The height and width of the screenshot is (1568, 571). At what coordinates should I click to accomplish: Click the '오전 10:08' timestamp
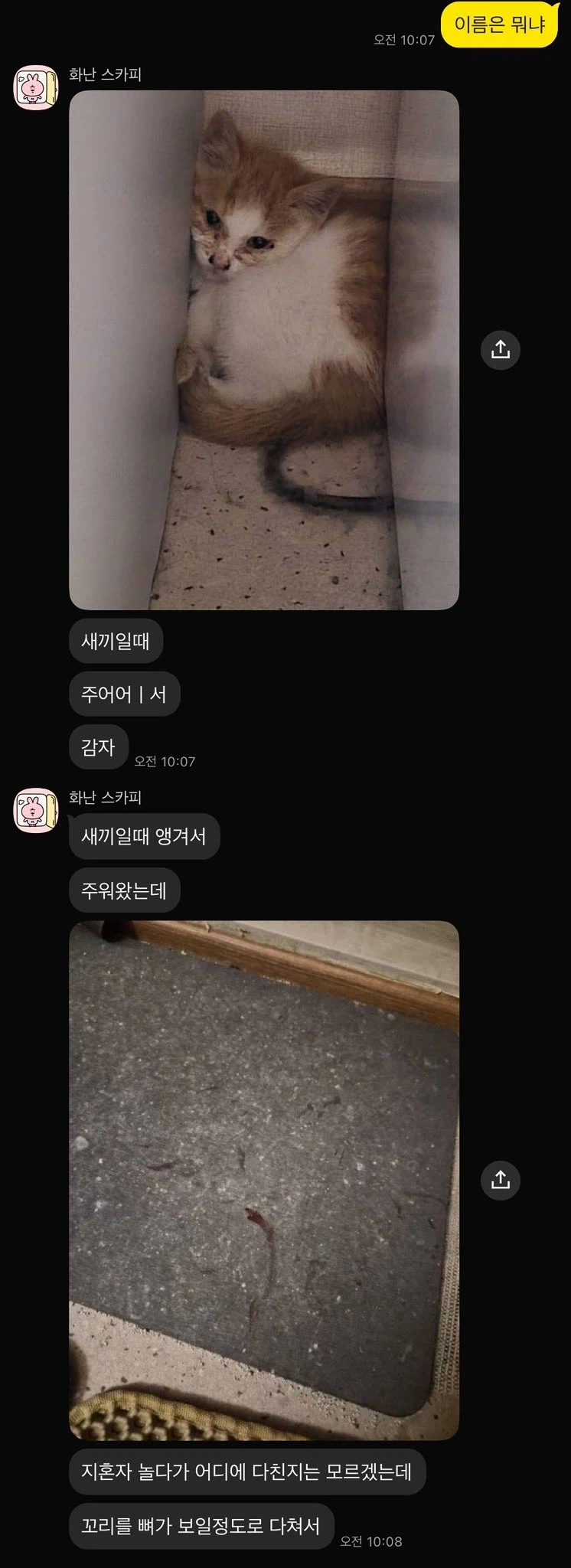pyautogui.click(x=374, y=1543)
